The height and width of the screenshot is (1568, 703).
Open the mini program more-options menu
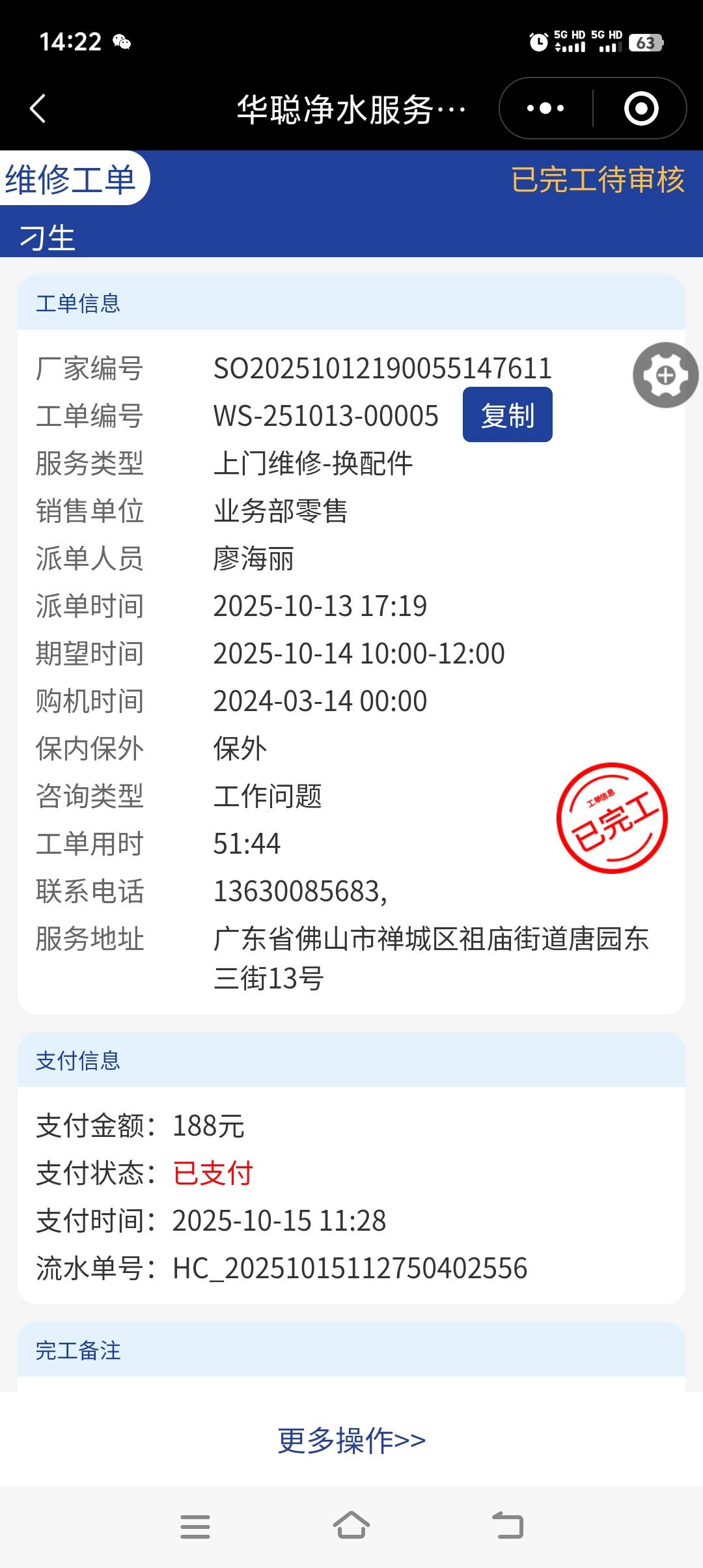(x=545, y=108)
